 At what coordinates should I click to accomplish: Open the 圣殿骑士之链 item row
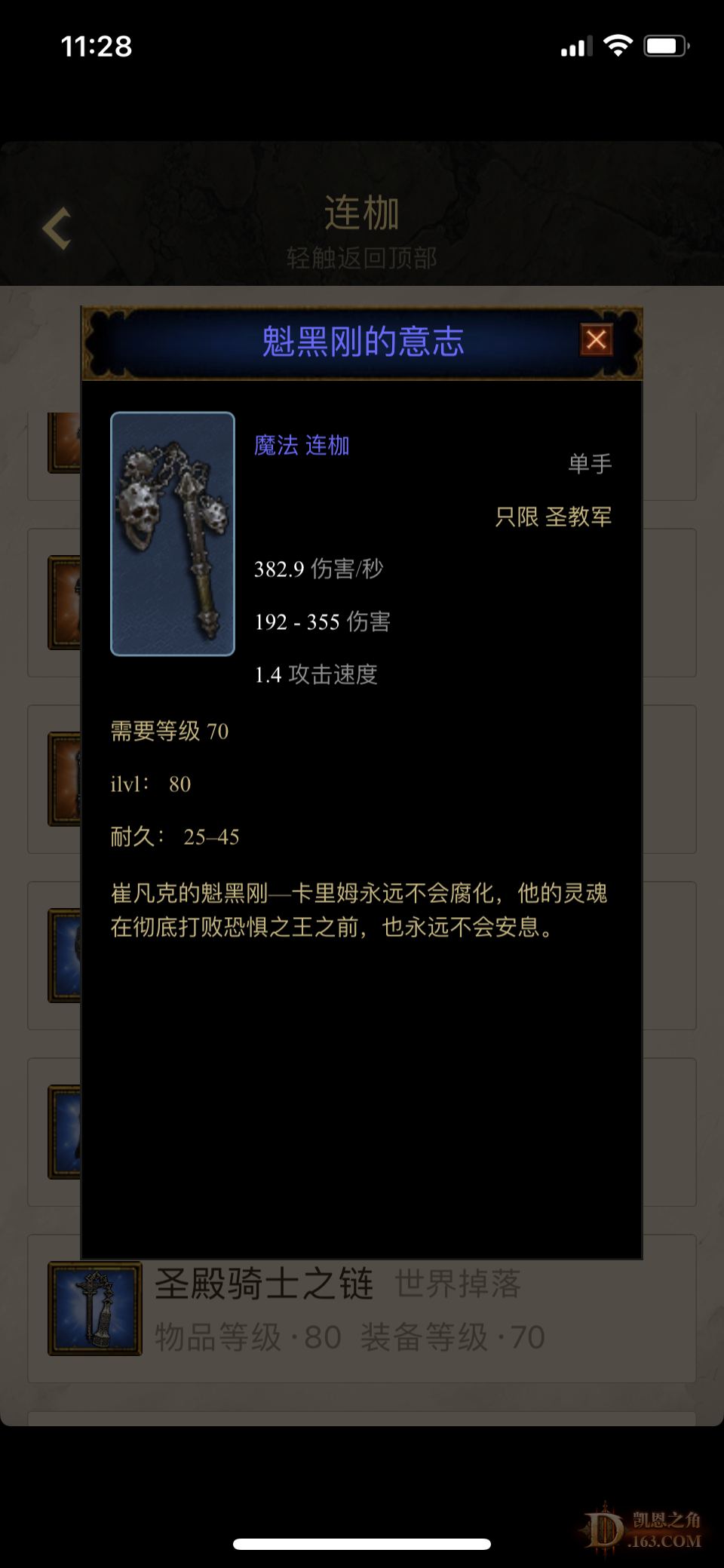coord(362,1309)
